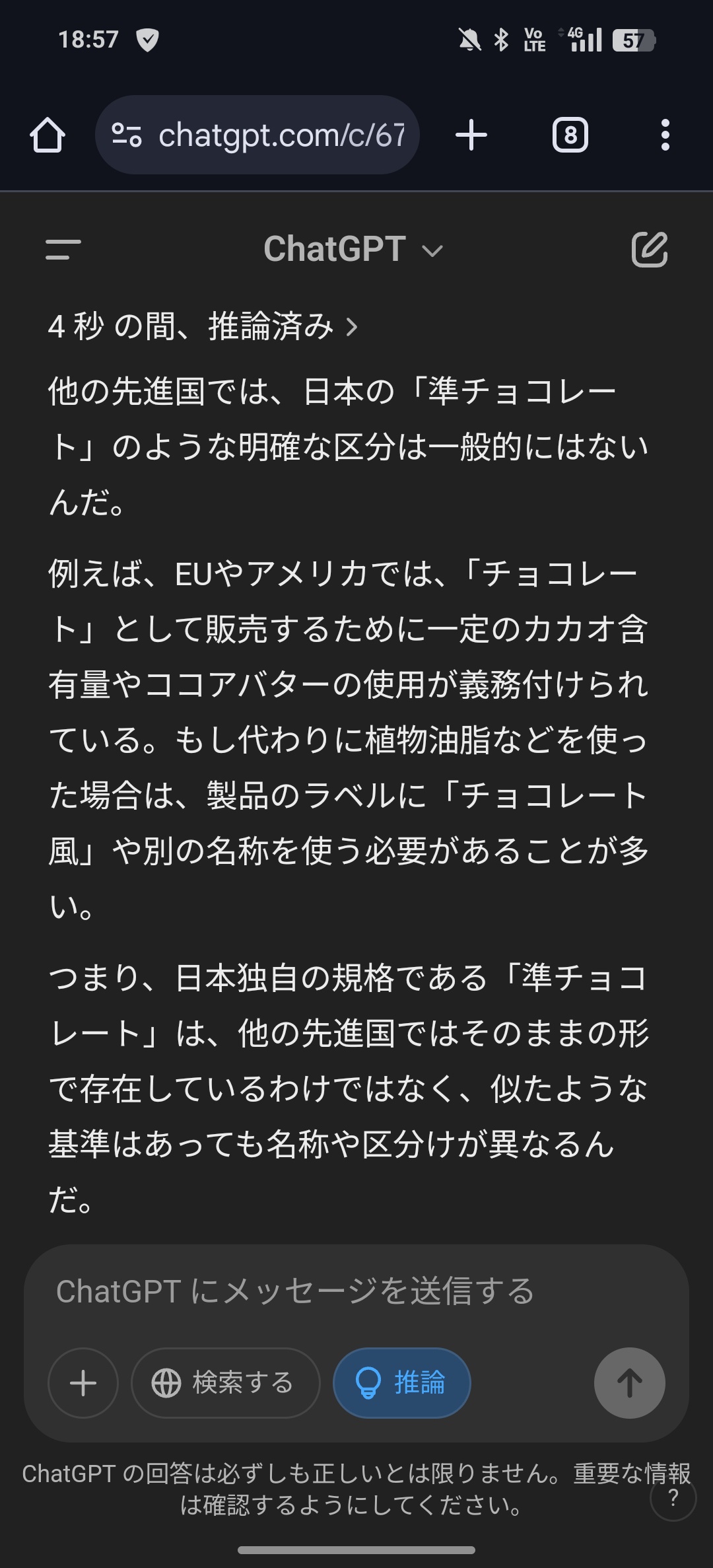The image size is (713, 1568).
Task: Go to the browser home page
Action: tap(48, 135)
